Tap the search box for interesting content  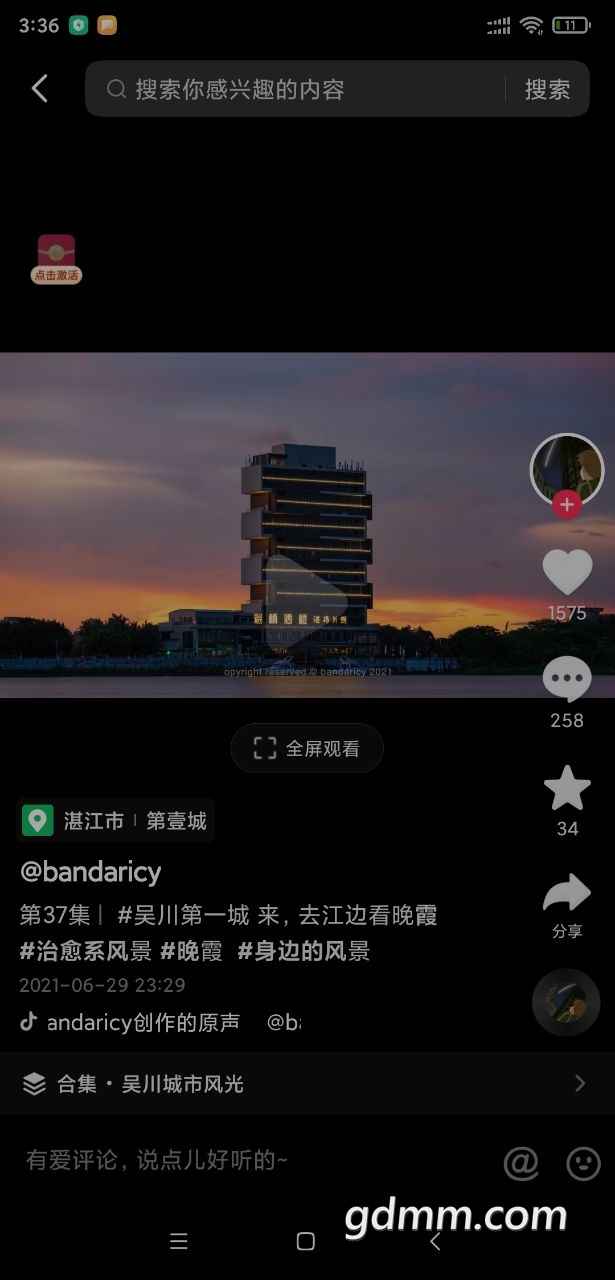pos(300,90)
